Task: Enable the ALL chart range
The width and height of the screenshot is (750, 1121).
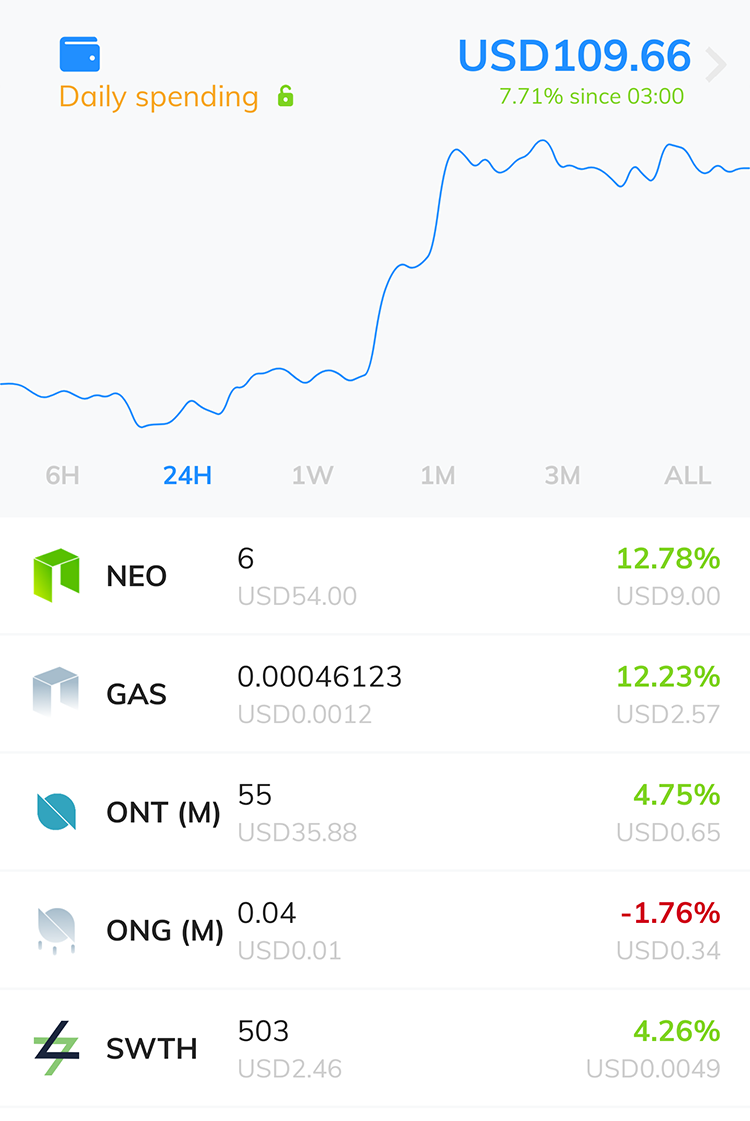Action: tap(688, 476)
